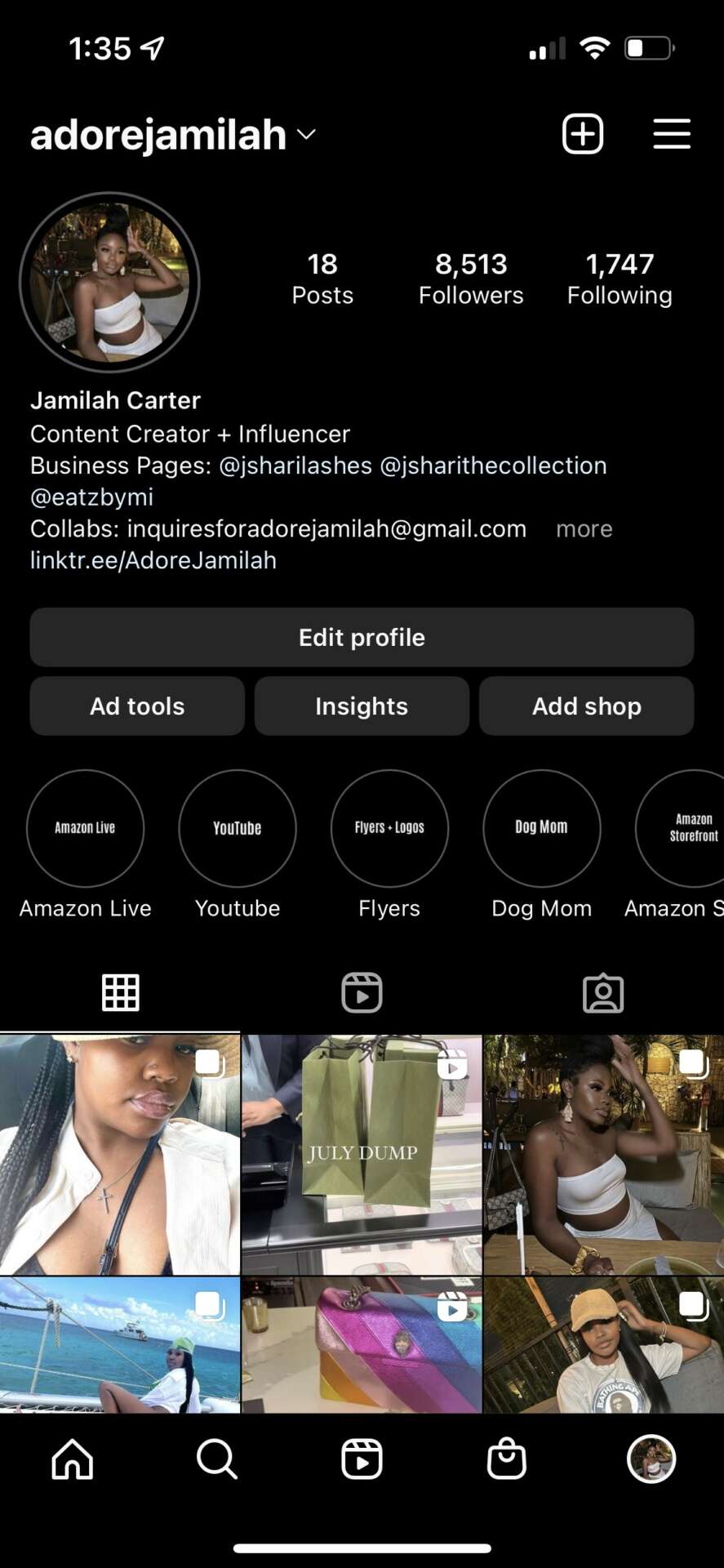
Task: View followers list of 8,513 Followers
Action: click(x=471, y=278)
